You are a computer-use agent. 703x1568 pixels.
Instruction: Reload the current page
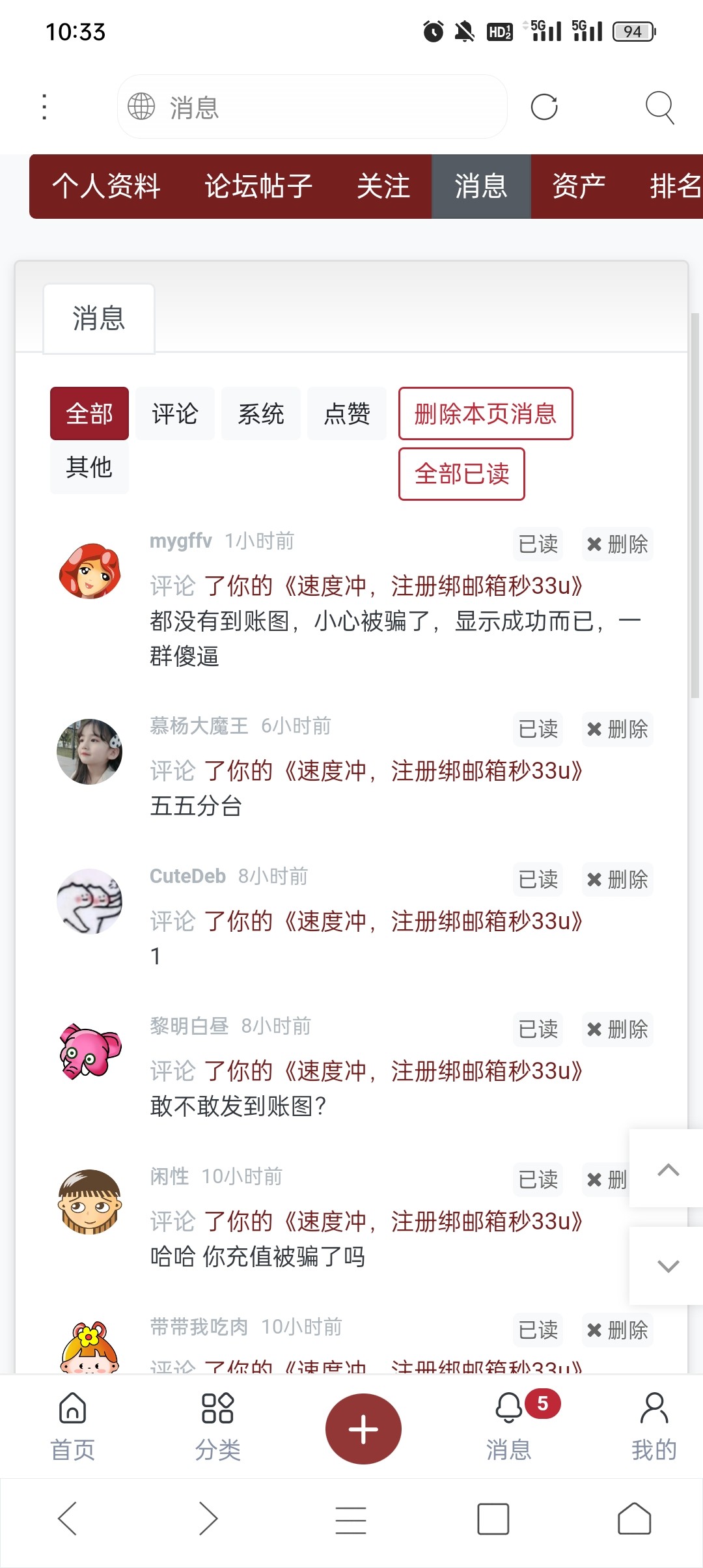coord(544,107)
